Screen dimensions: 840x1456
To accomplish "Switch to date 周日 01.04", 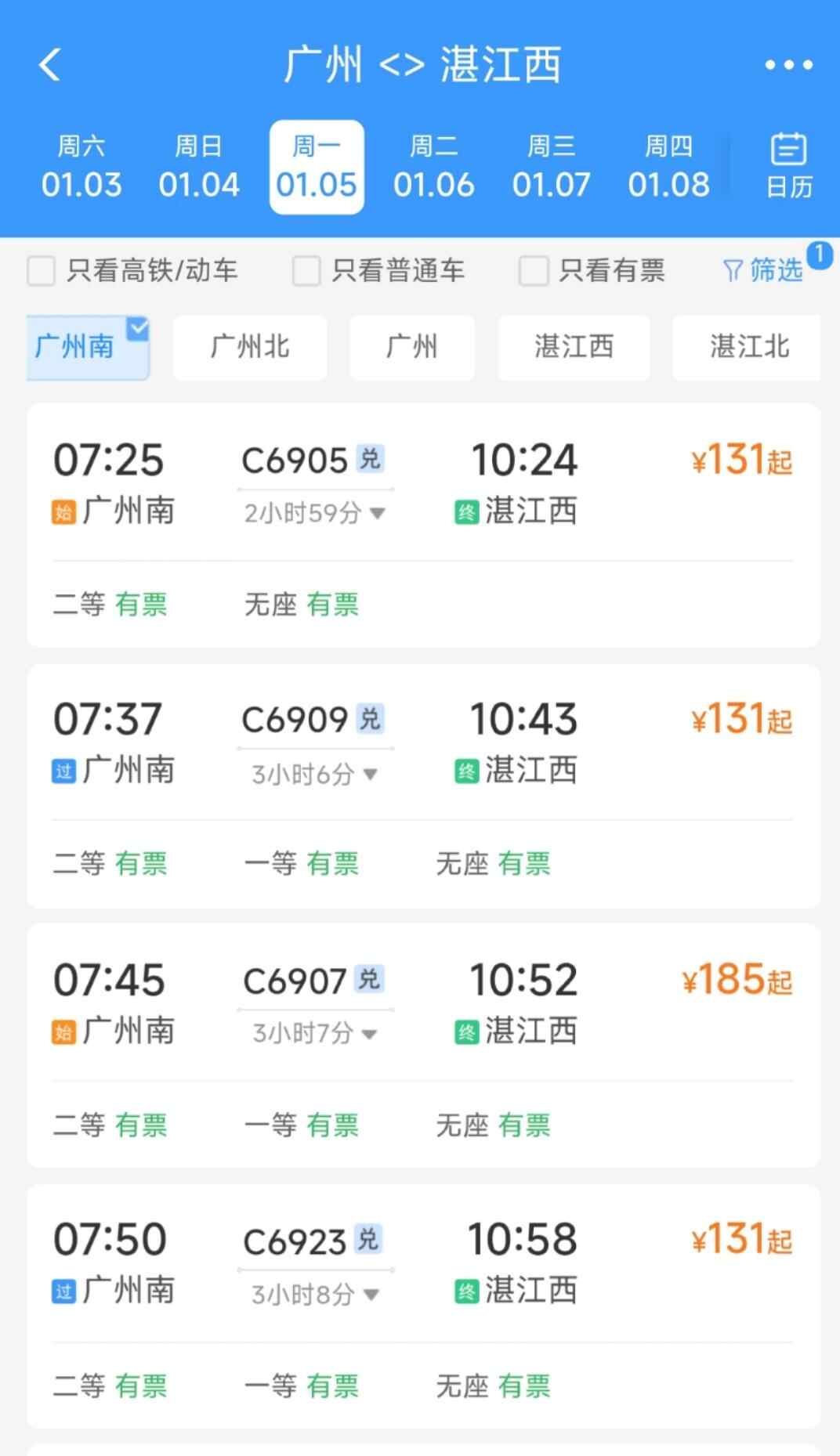I will 199,167.
